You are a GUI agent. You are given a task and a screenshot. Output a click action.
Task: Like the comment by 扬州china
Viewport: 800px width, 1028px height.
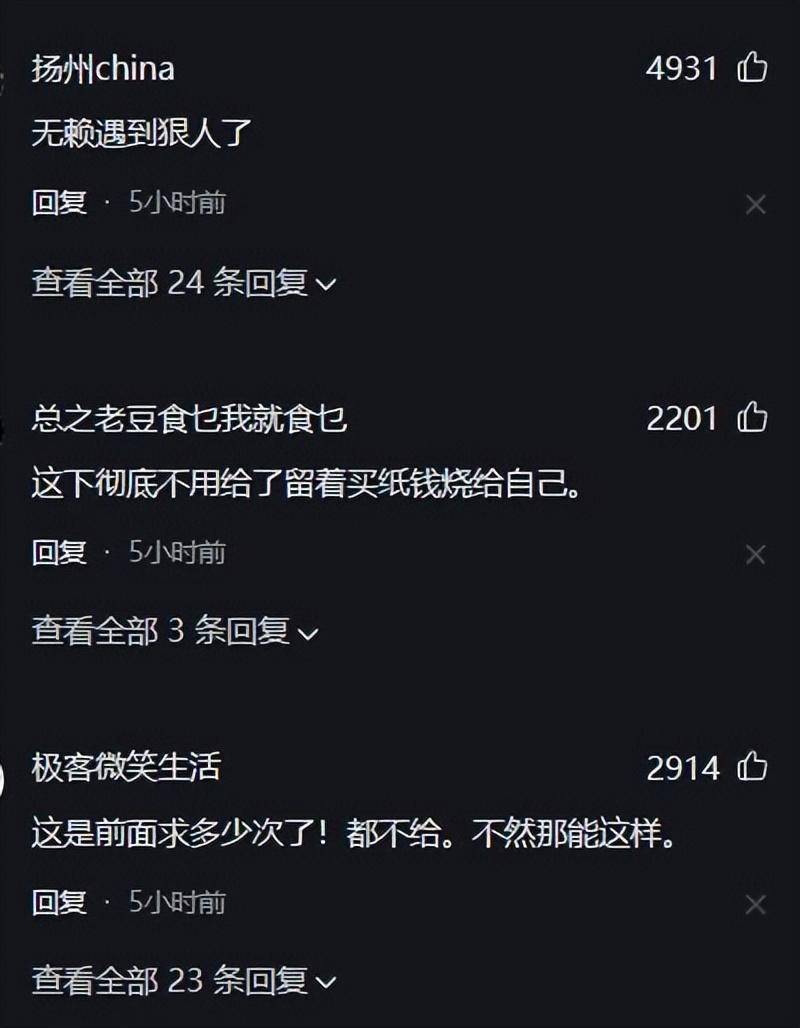pos(752,68)
